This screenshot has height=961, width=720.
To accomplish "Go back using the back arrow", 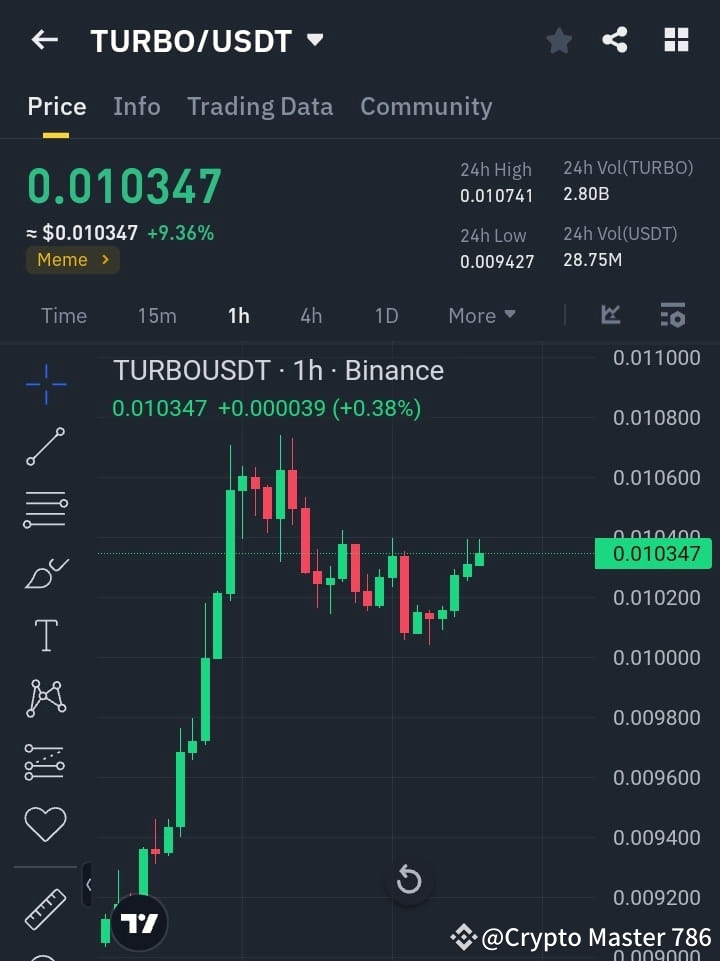I will 43,40.
